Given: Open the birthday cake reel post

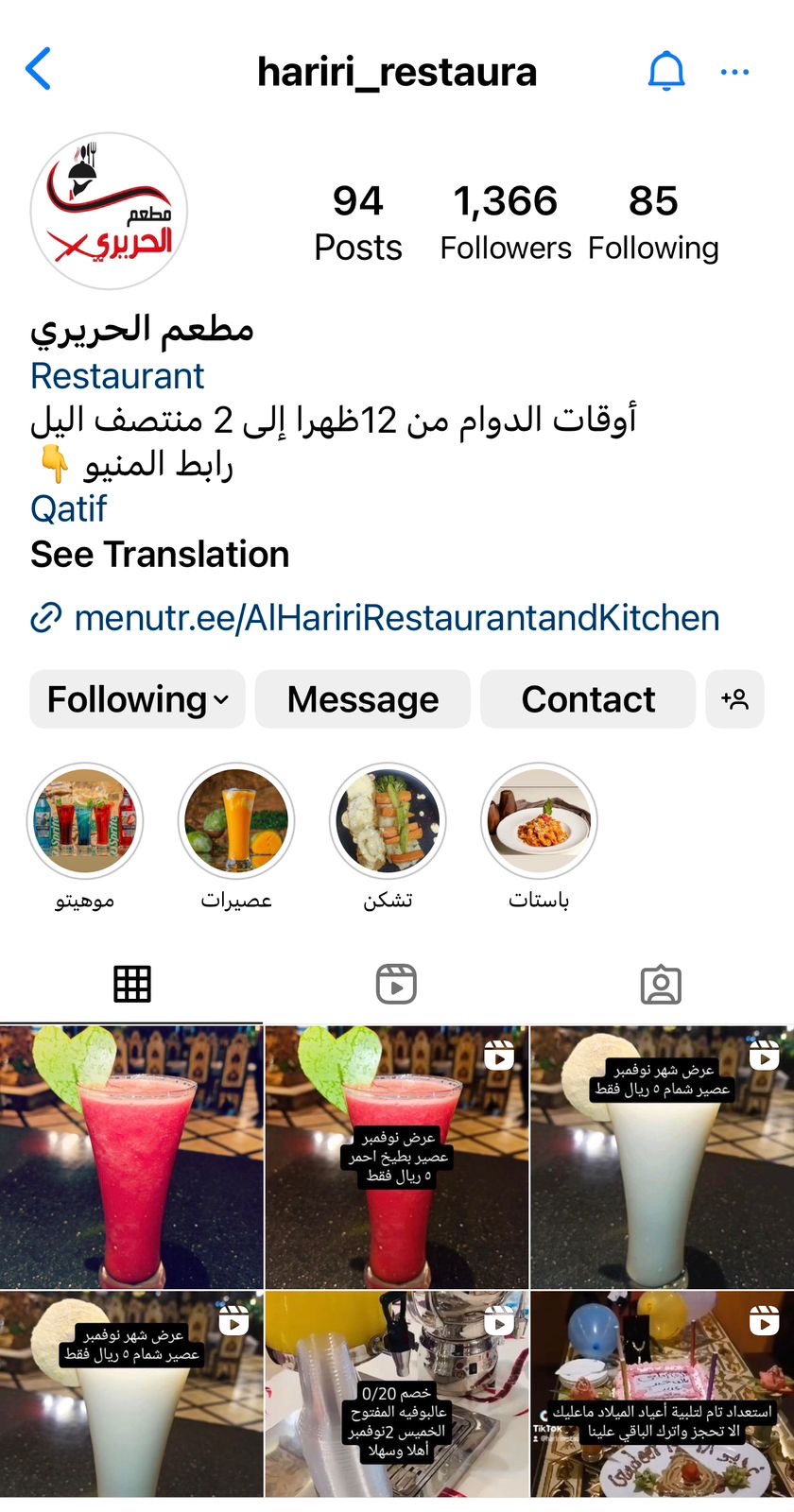Looking at the screenshot, I should (662, 1394).
